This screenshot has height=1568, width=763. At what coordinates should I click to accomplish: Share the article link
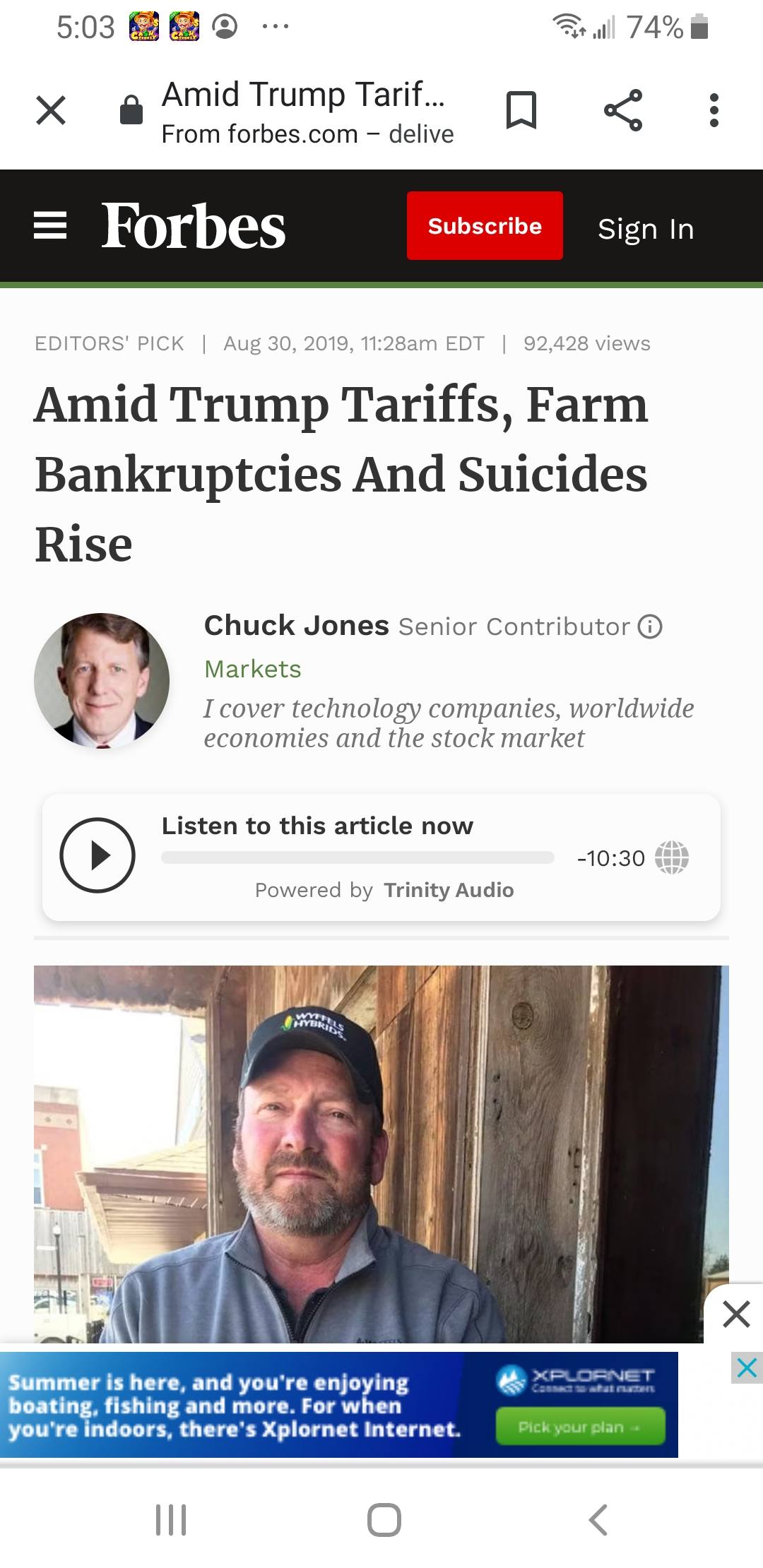tap(623, 110)
